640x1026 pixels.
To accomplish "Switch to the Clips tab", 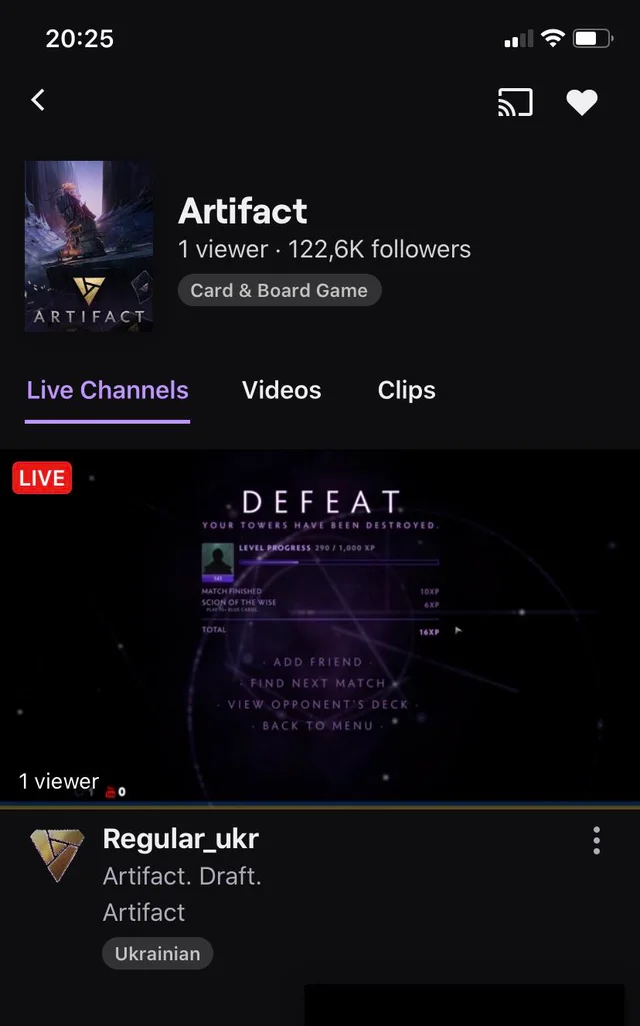I will pos(406,390).
